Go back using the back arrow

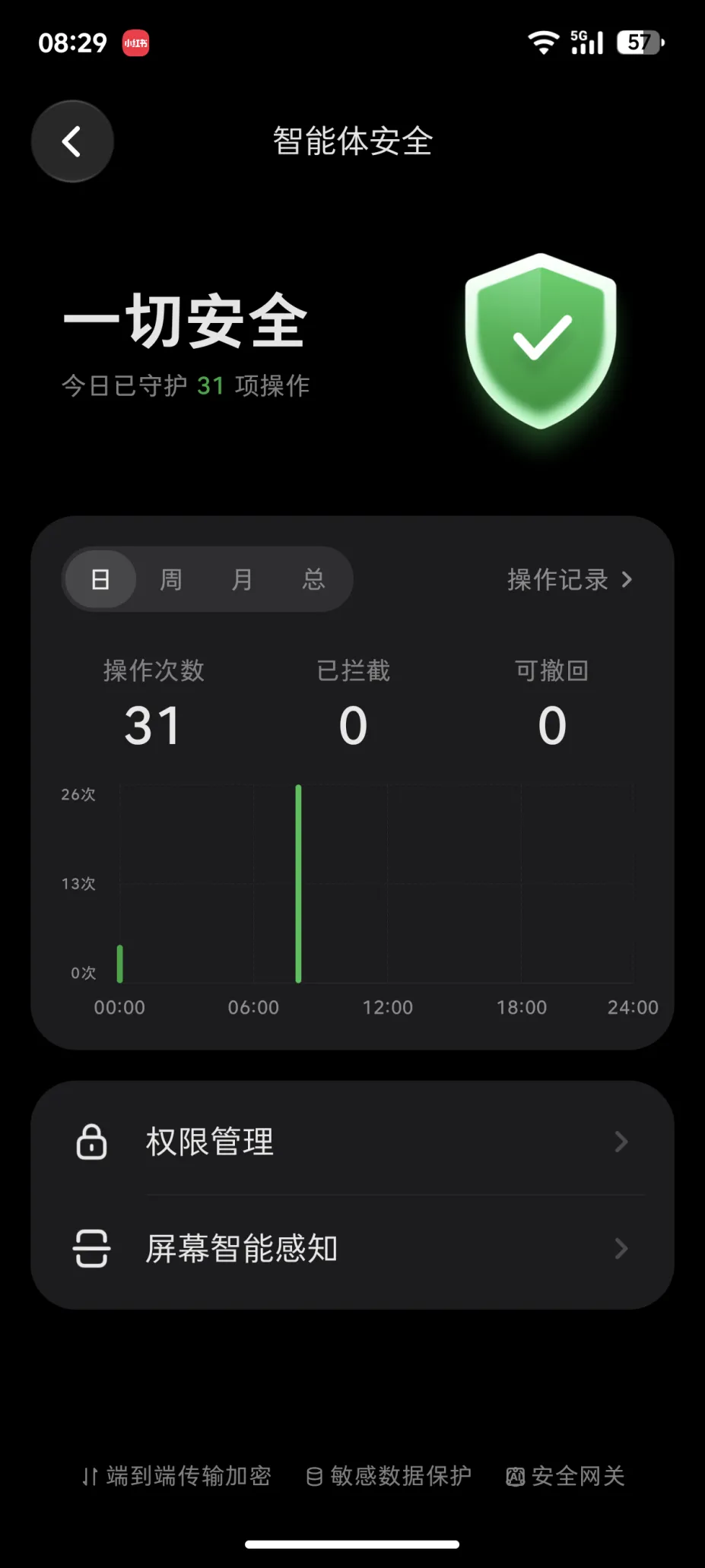click(x=72, y=141)
